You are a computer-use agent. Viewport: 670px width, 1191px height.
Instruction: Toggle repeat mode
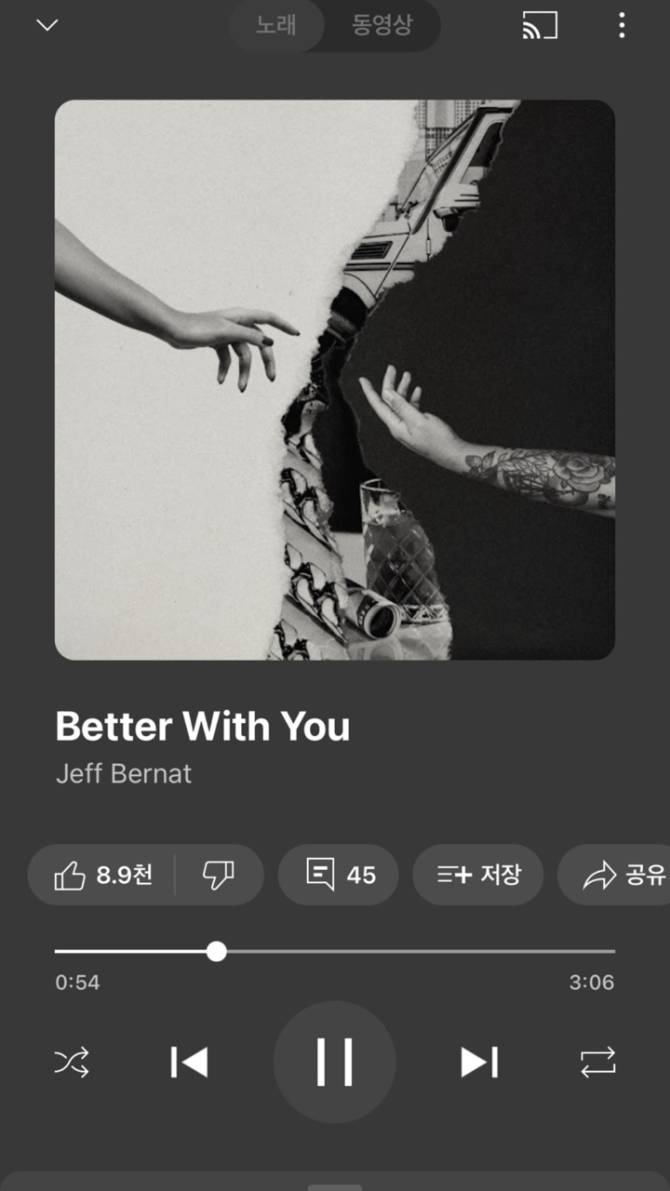click(x=598, y=1061)
